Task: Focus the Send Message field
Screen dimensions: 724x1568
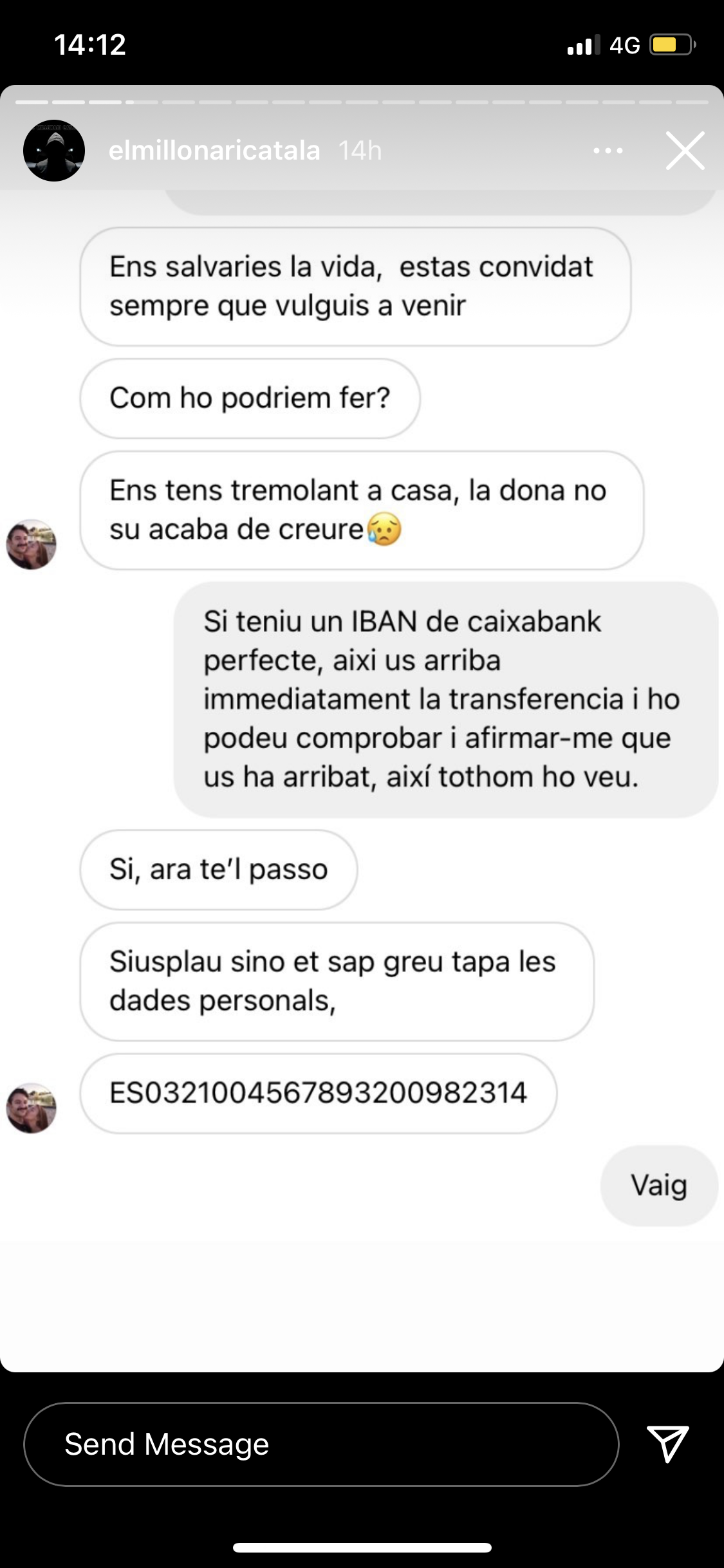Action: (x=320, y=1444)
